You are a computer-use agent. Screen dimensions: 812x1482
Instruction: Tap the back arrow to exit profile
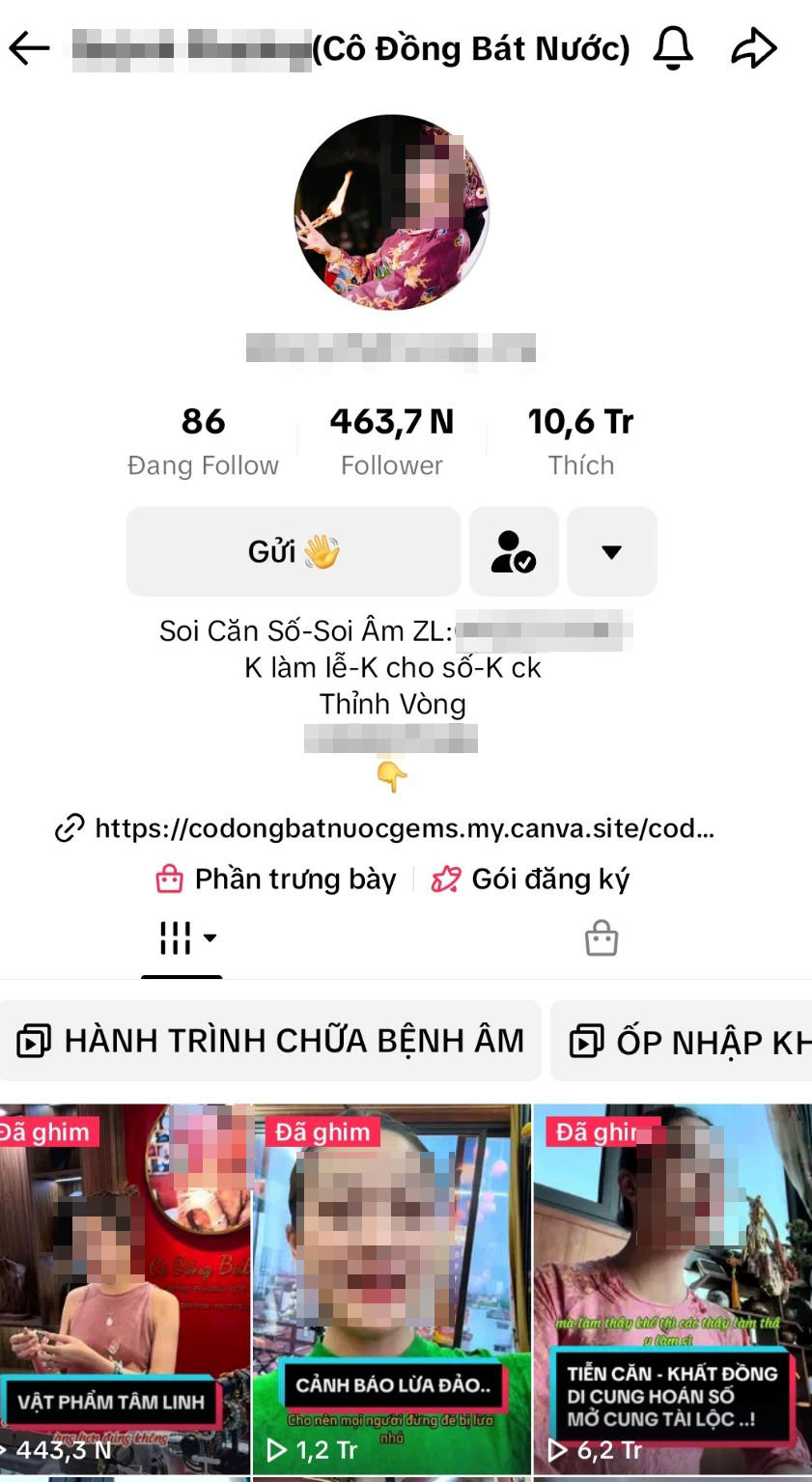coord(29,46)
